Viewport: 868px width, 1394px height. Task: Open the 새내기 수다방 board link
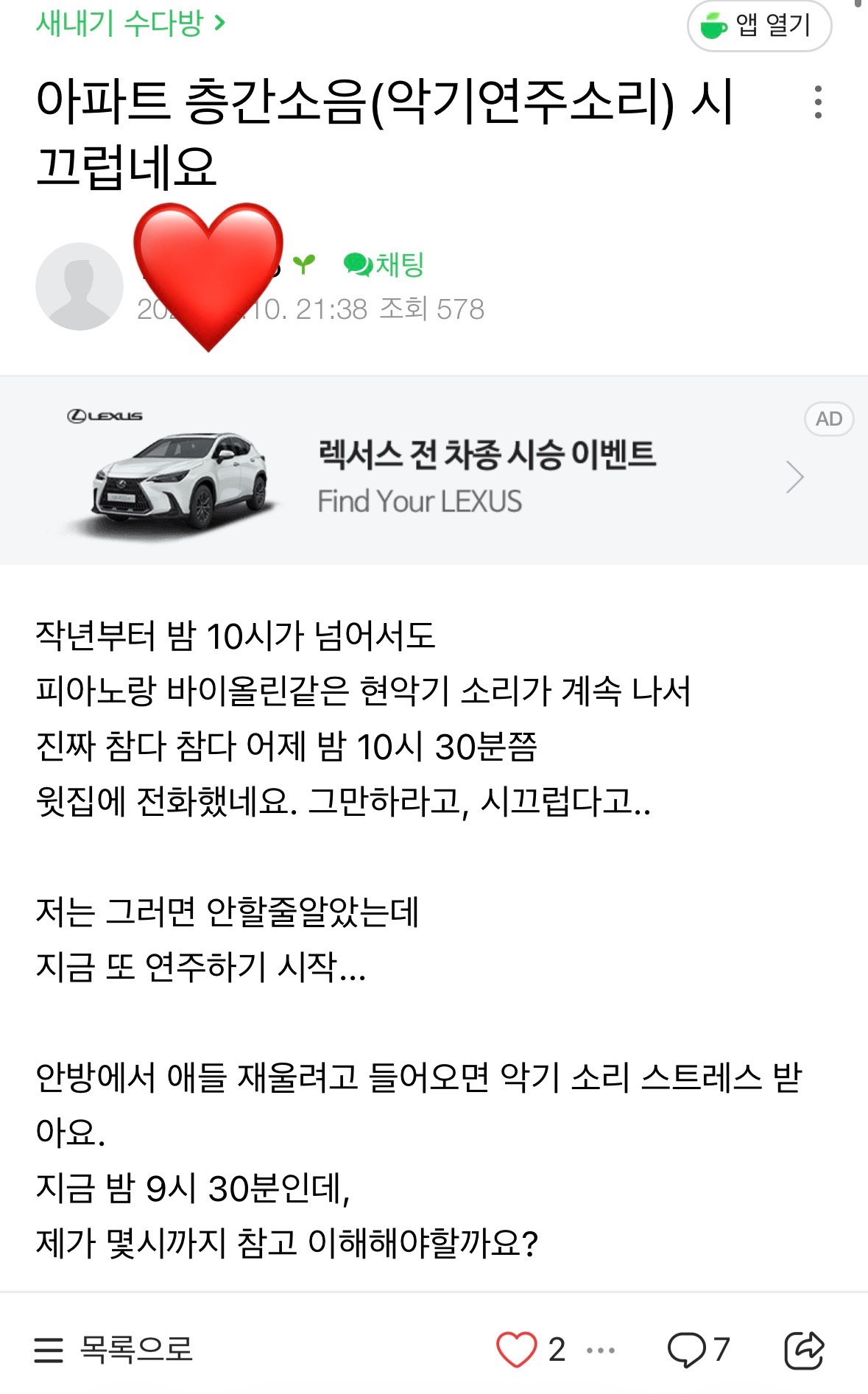(x=131, y=24)
